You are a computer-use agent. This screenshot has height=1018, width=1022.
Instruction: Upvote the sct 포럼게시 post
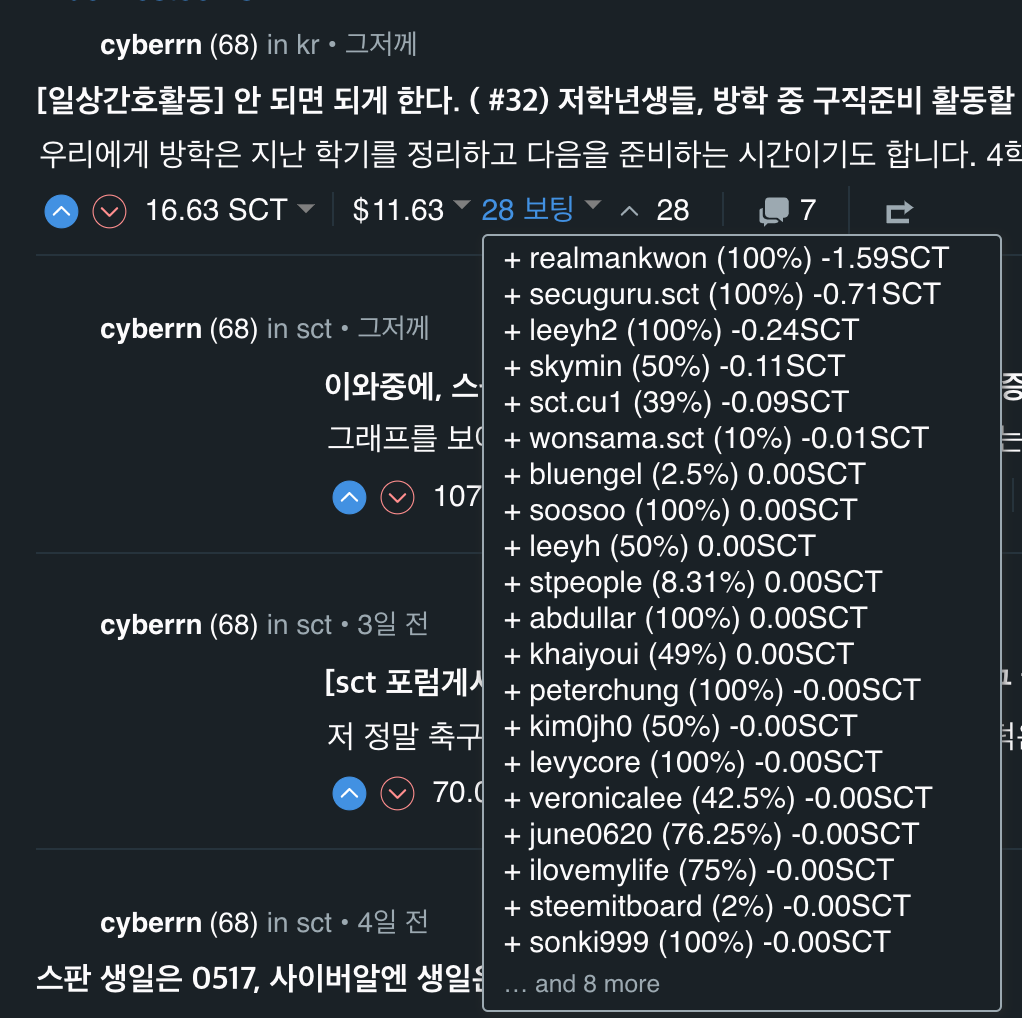pyautogui.click(x=349, y=794)
